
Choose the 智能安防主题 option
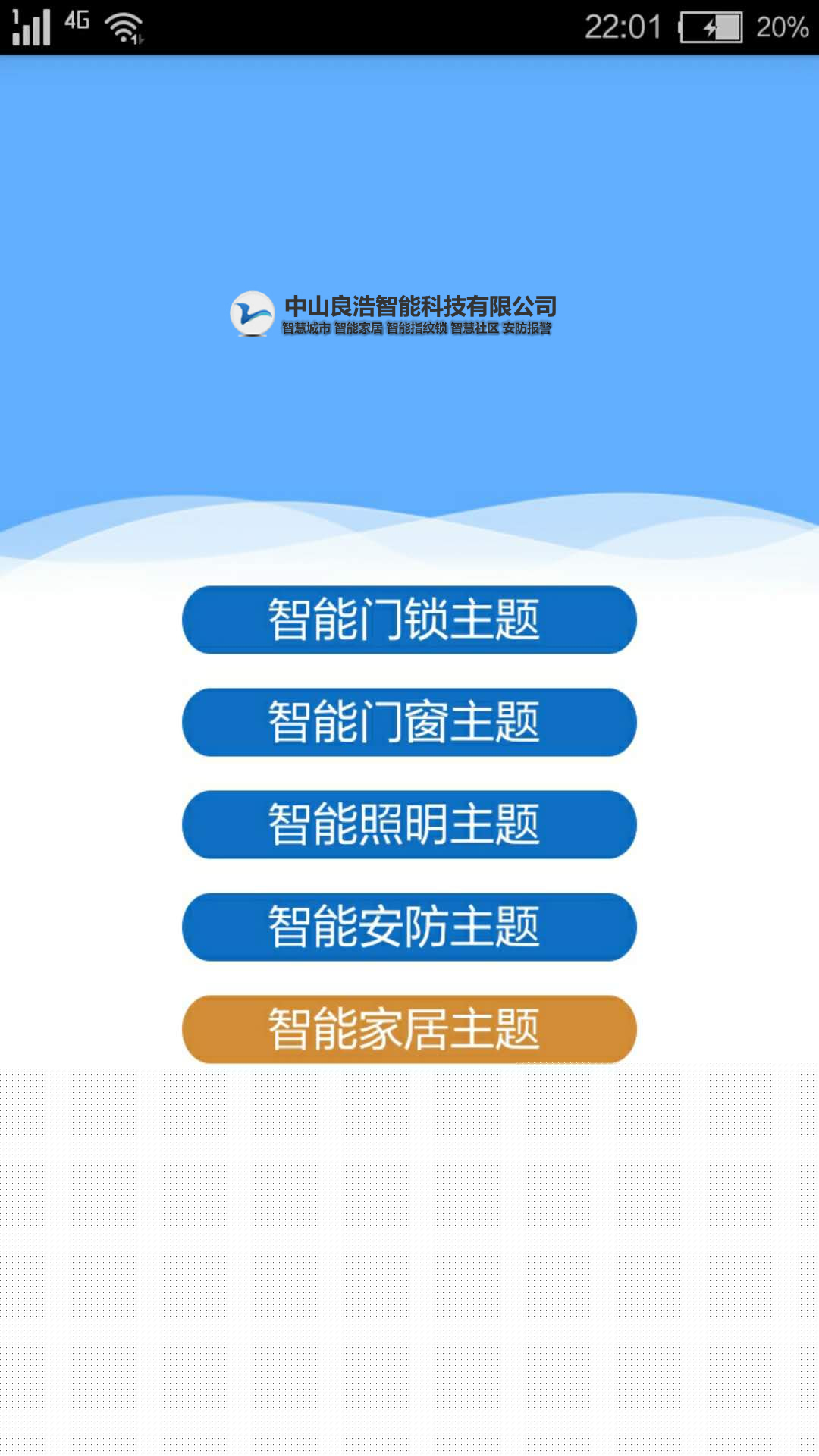click(x=409, y=927)
